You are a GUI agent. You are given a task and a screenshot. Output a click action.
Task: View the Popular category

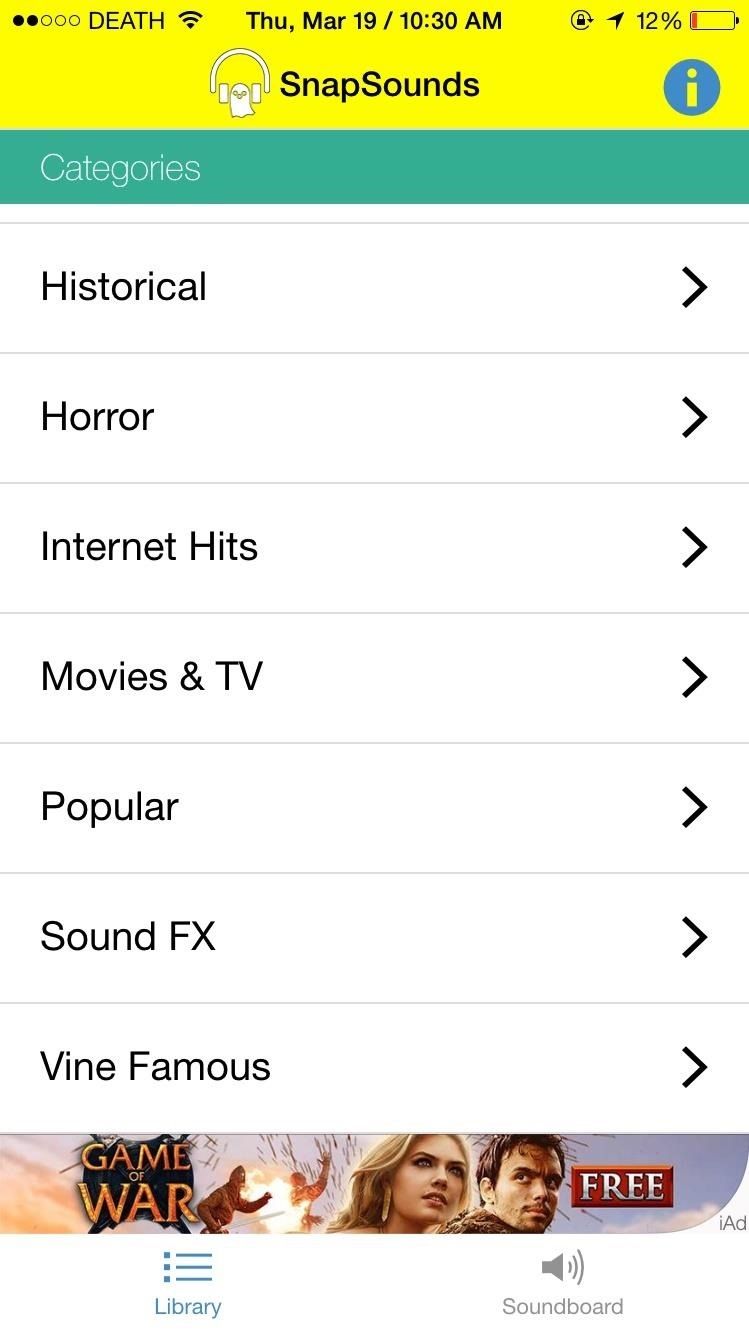374,808
